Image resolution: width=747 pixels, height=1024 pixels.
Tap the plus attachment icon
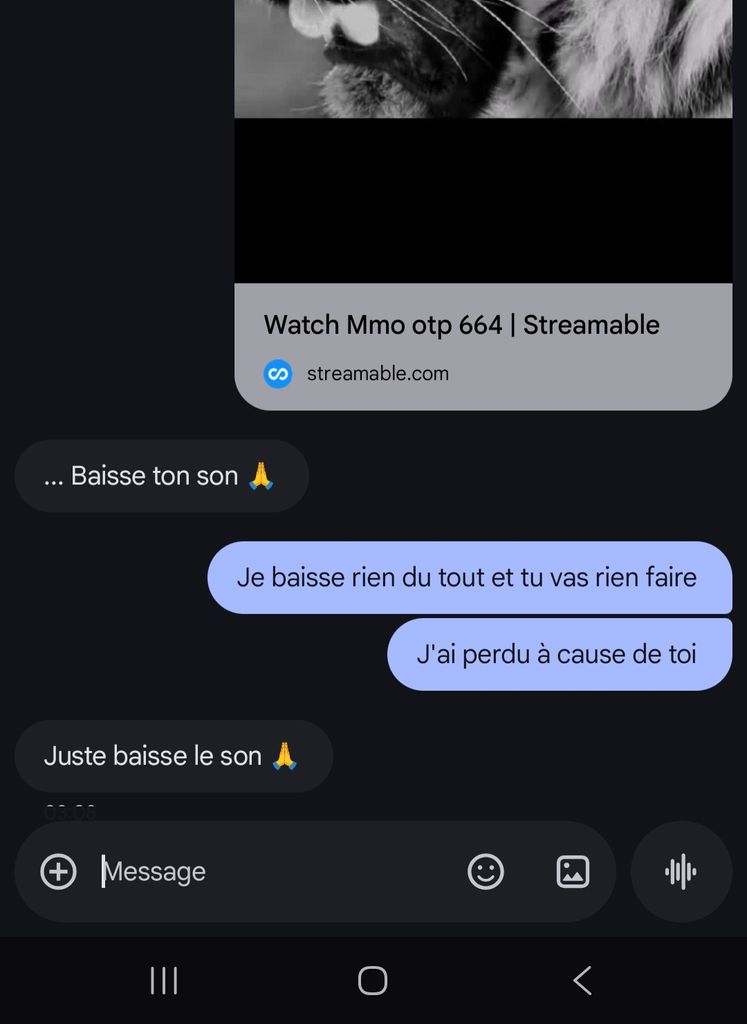pyautogui.click(x=58, y=871)
